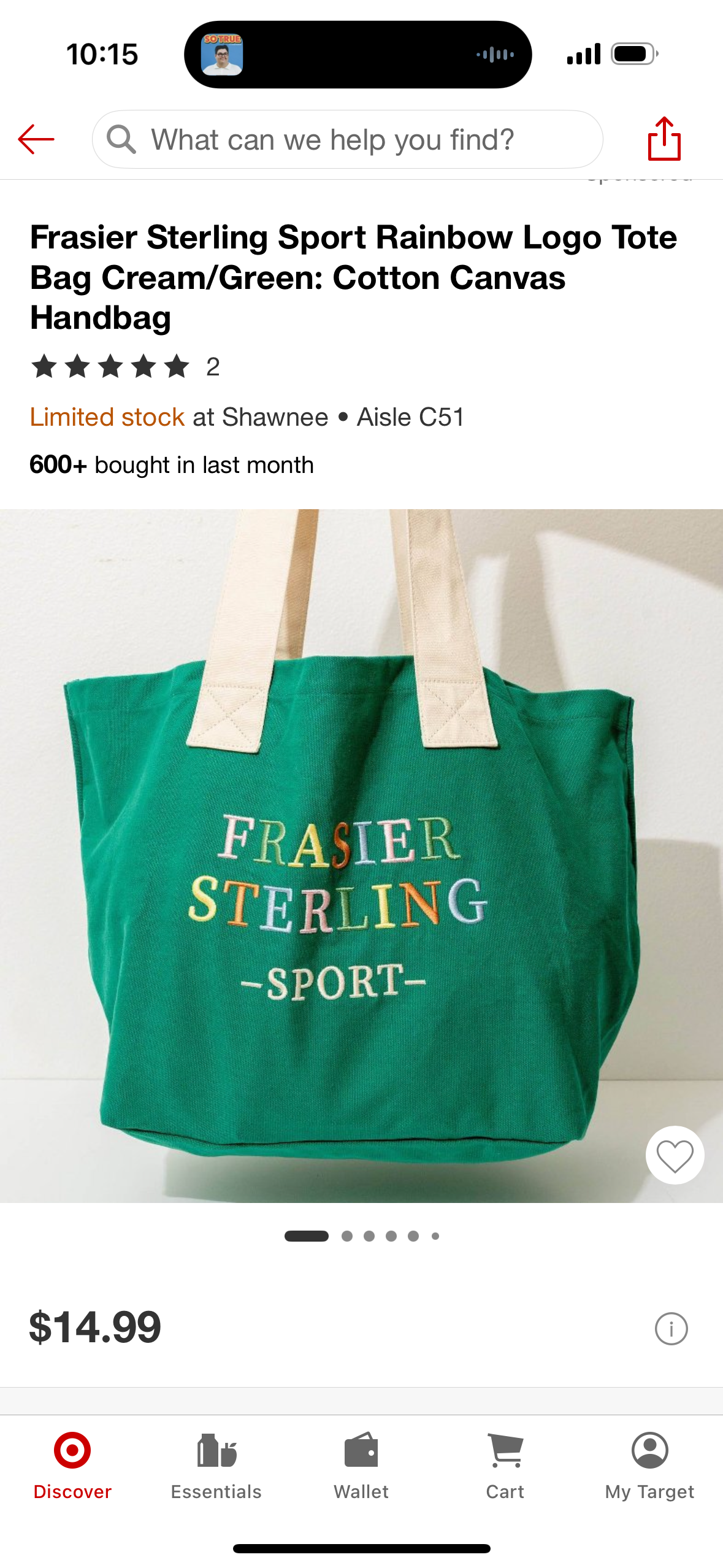Switch to the Essentials tab
Screen dimensions: 723x1568
216,1465
